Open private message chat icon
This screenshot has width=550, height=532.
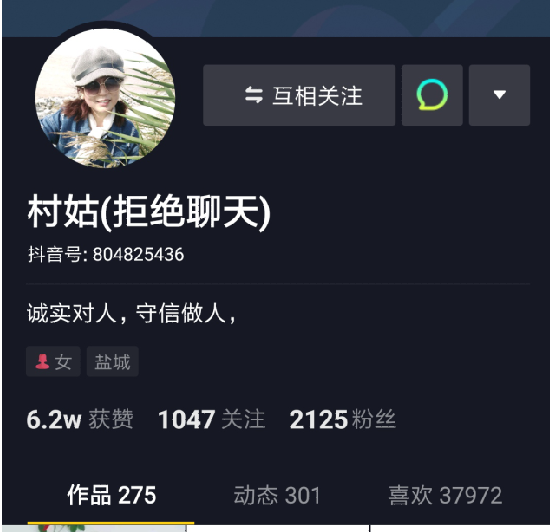pos(432,95)
